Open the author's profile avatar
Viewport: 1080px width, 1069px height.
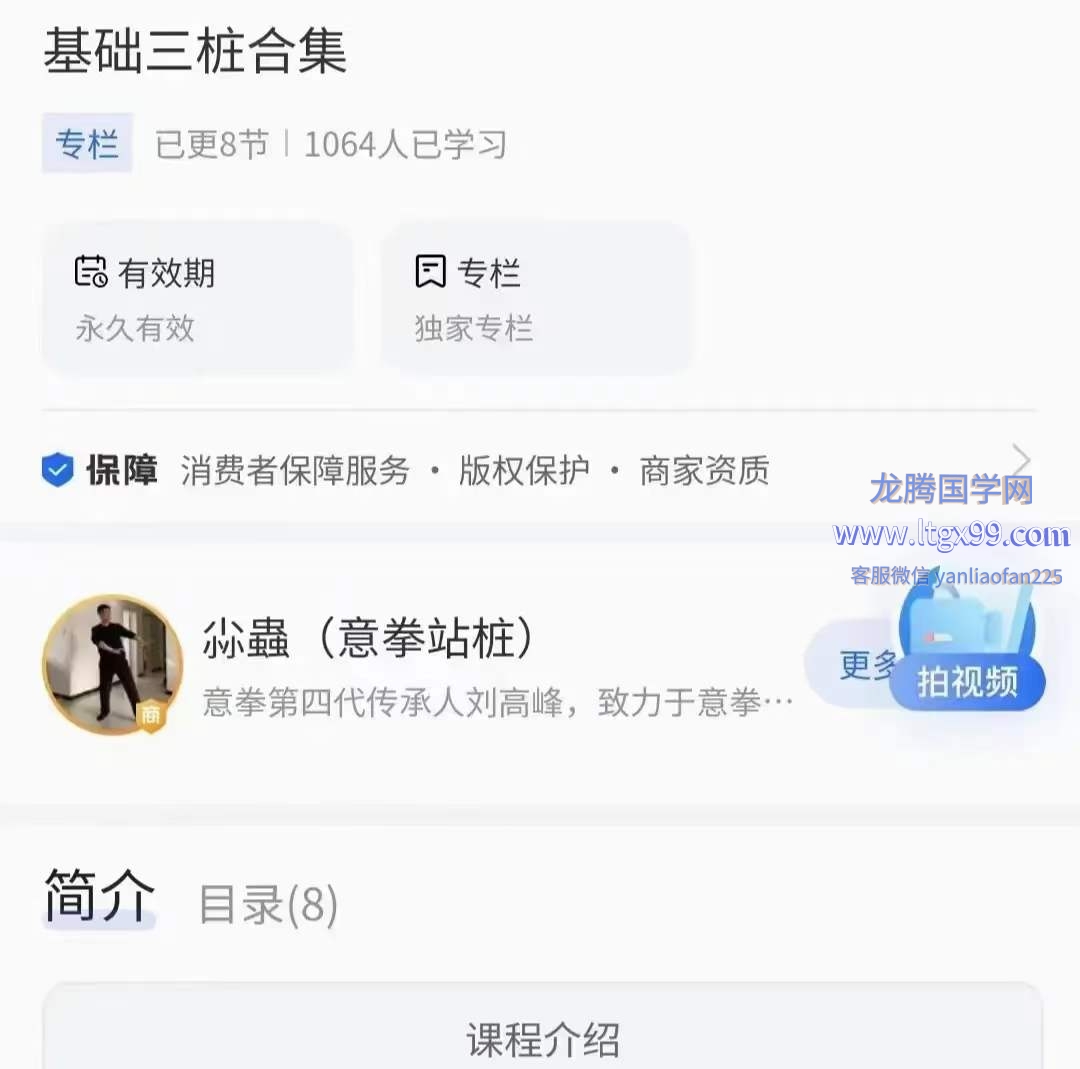click(x=113, y=665)
